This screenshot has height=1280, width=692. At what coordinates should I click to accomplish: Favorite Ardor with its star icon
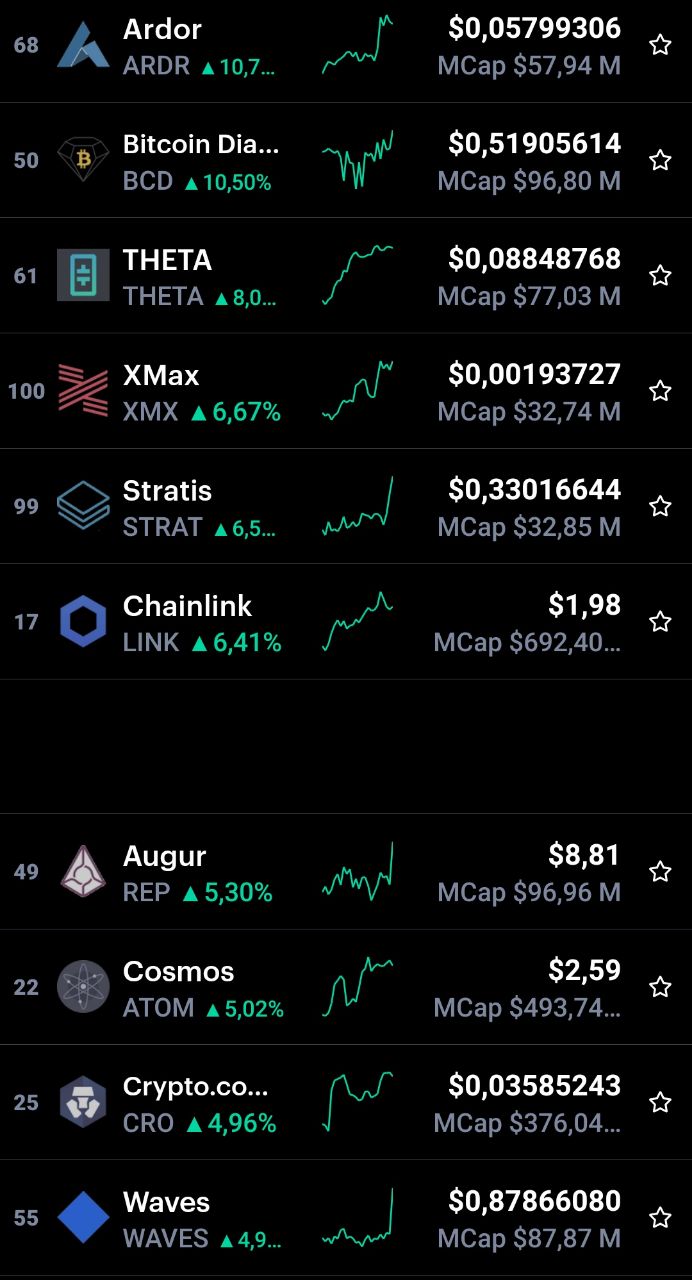[660, 45]
